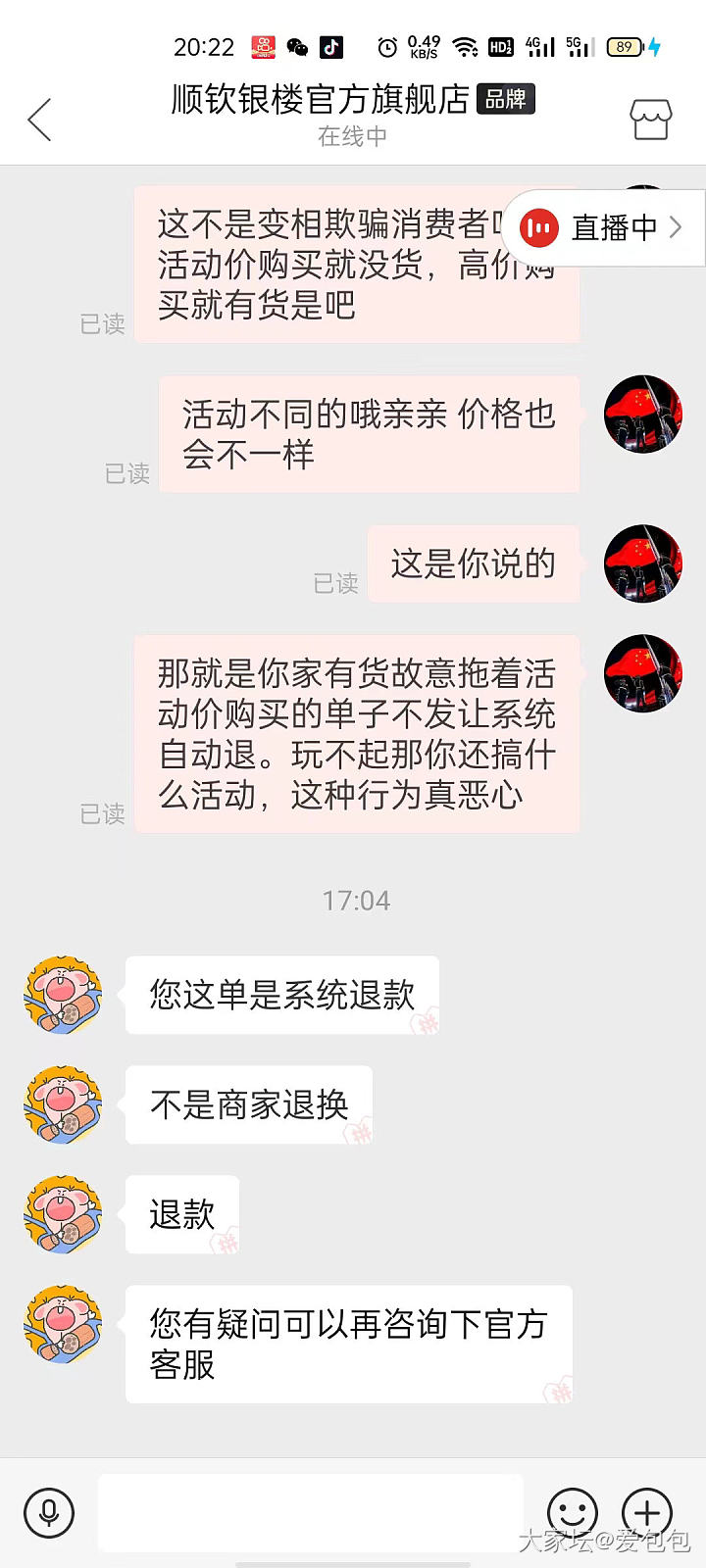Open 顺钦银楼官方旗舰店 store title
The height and width of the screenshot is (1568, 706).
click(x=321, y=100)
